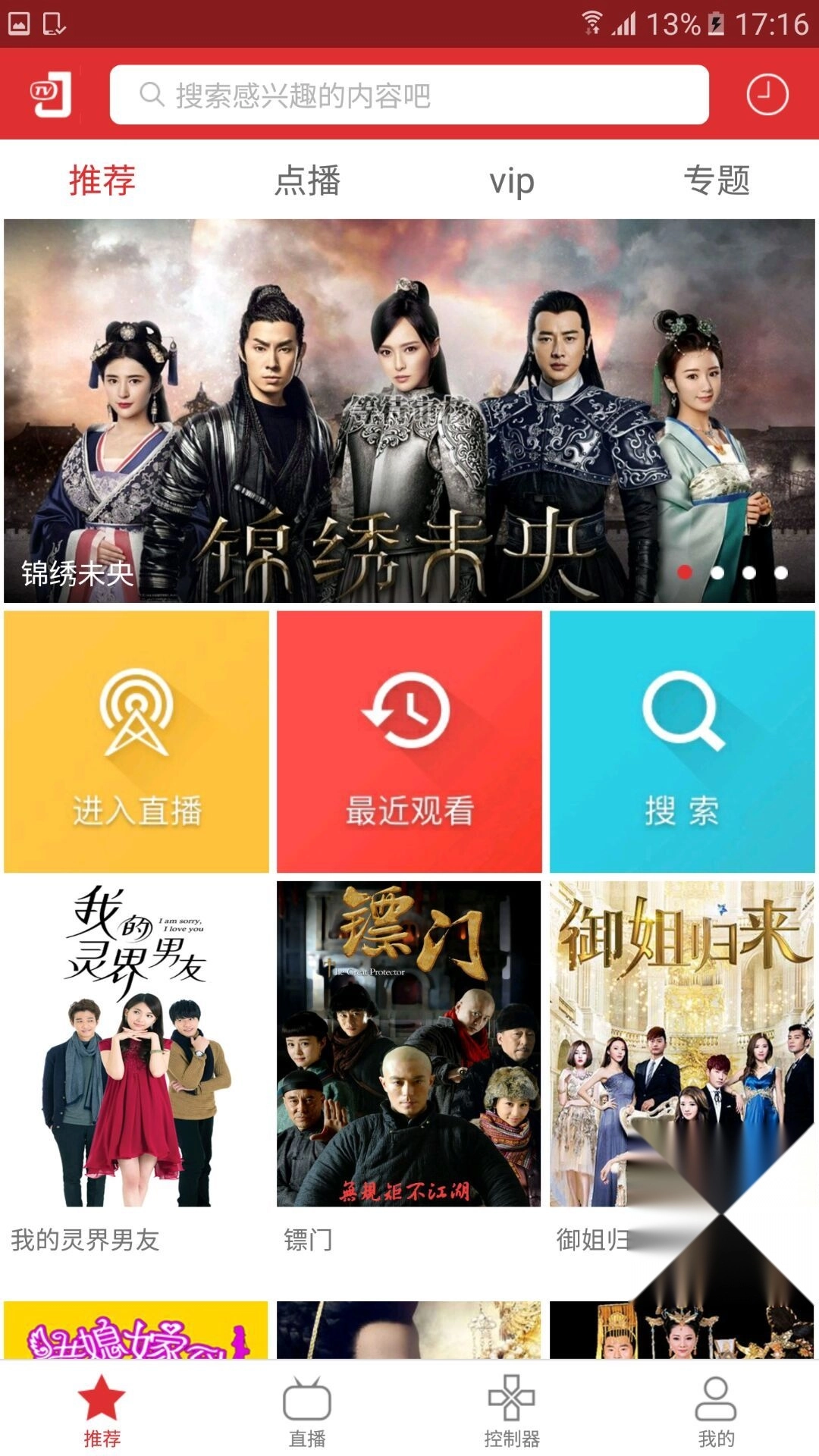Open the red 最近观看 tile

[x=409, y=742]
